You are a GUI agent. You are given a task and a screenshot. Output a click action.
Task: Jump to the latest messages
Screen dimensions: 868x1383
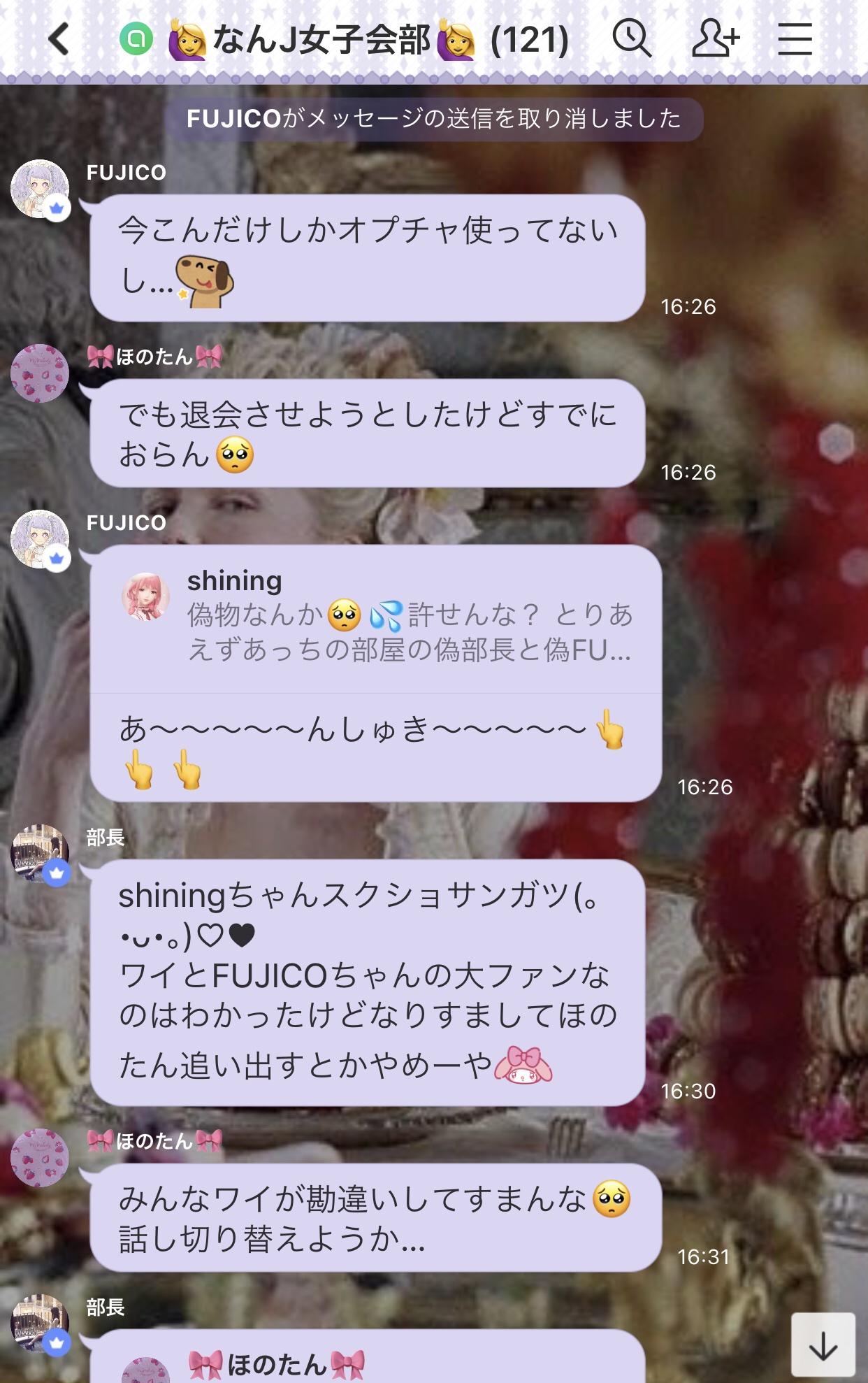coord(823,1345)
